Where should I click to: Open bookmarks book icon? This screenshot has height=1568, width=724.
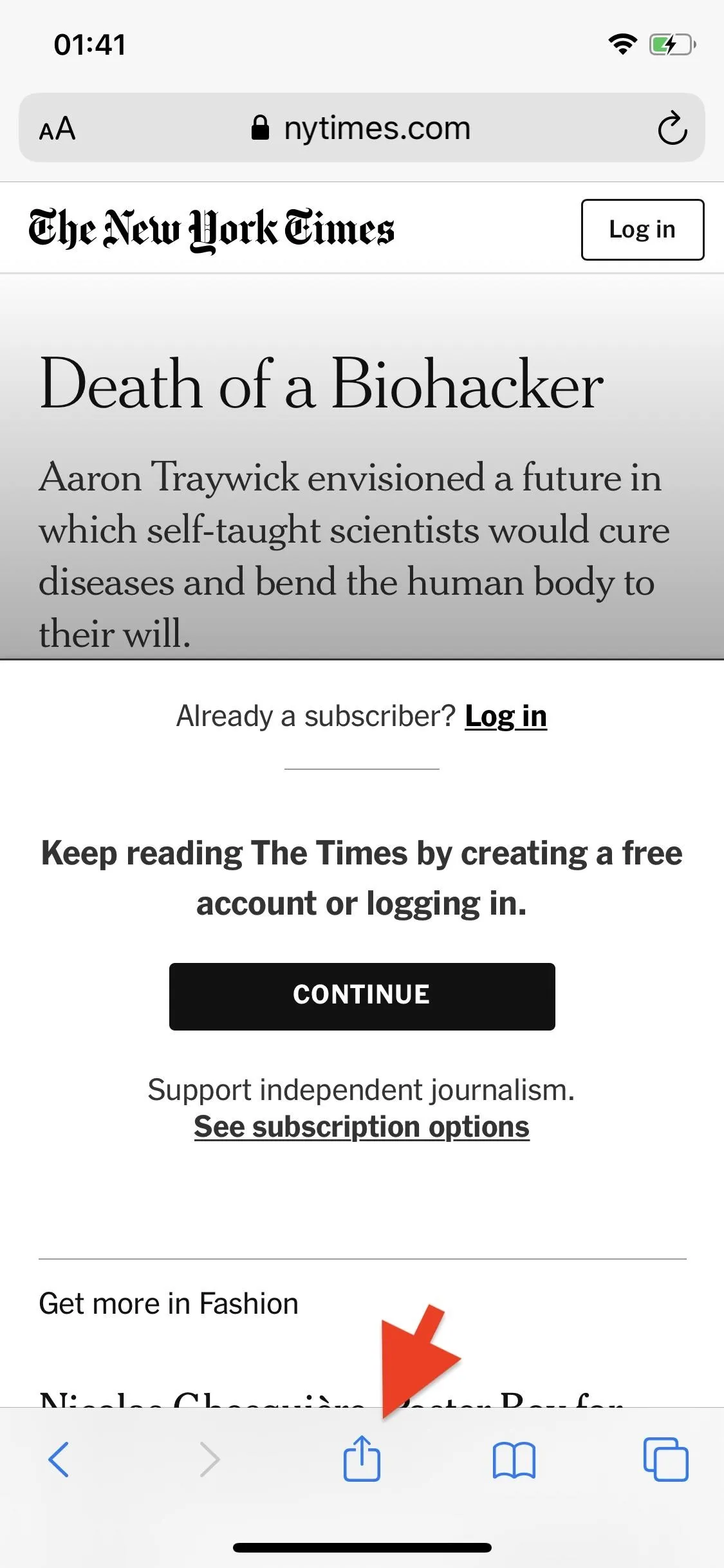pos(514,1460)
